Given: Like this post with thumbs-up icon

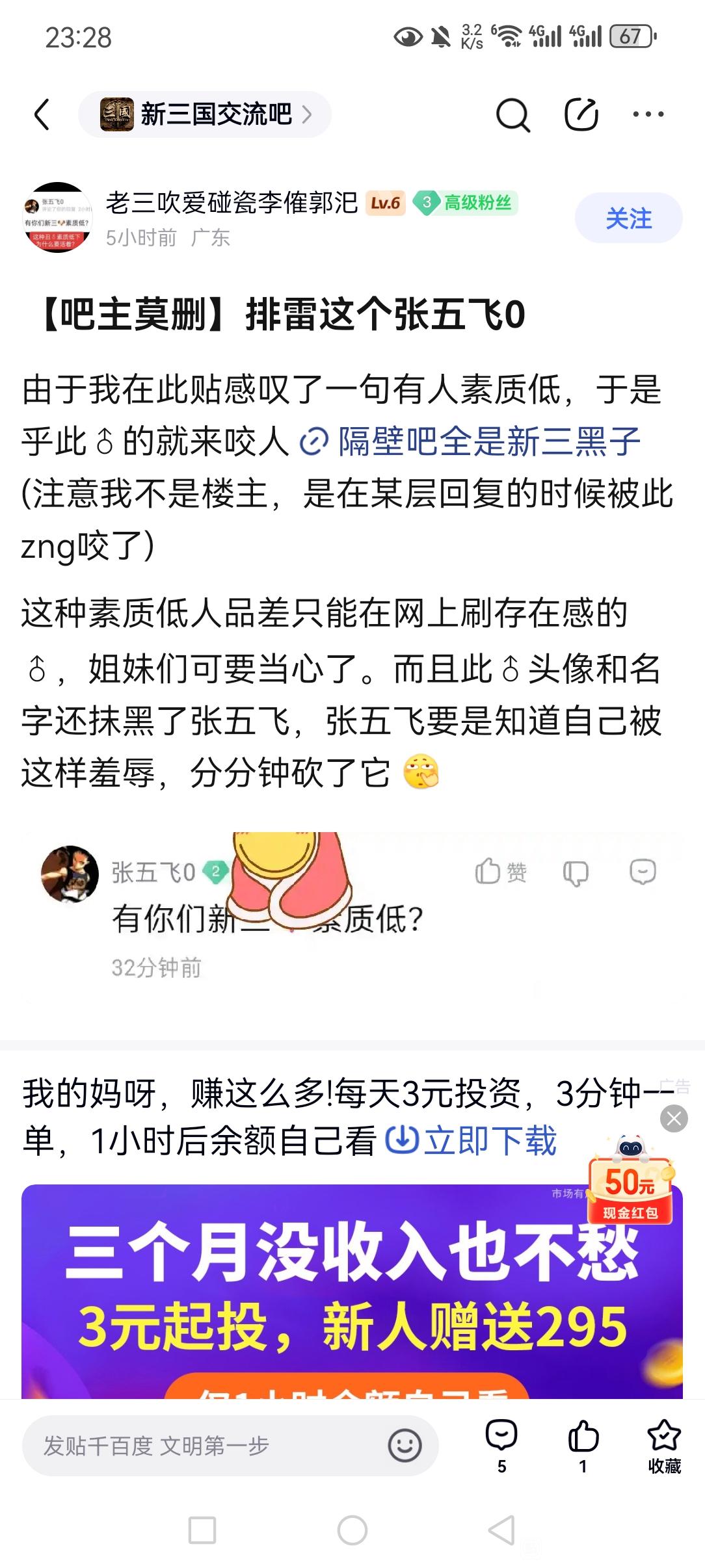Looking at the screenshot, I should [583, 1444].
